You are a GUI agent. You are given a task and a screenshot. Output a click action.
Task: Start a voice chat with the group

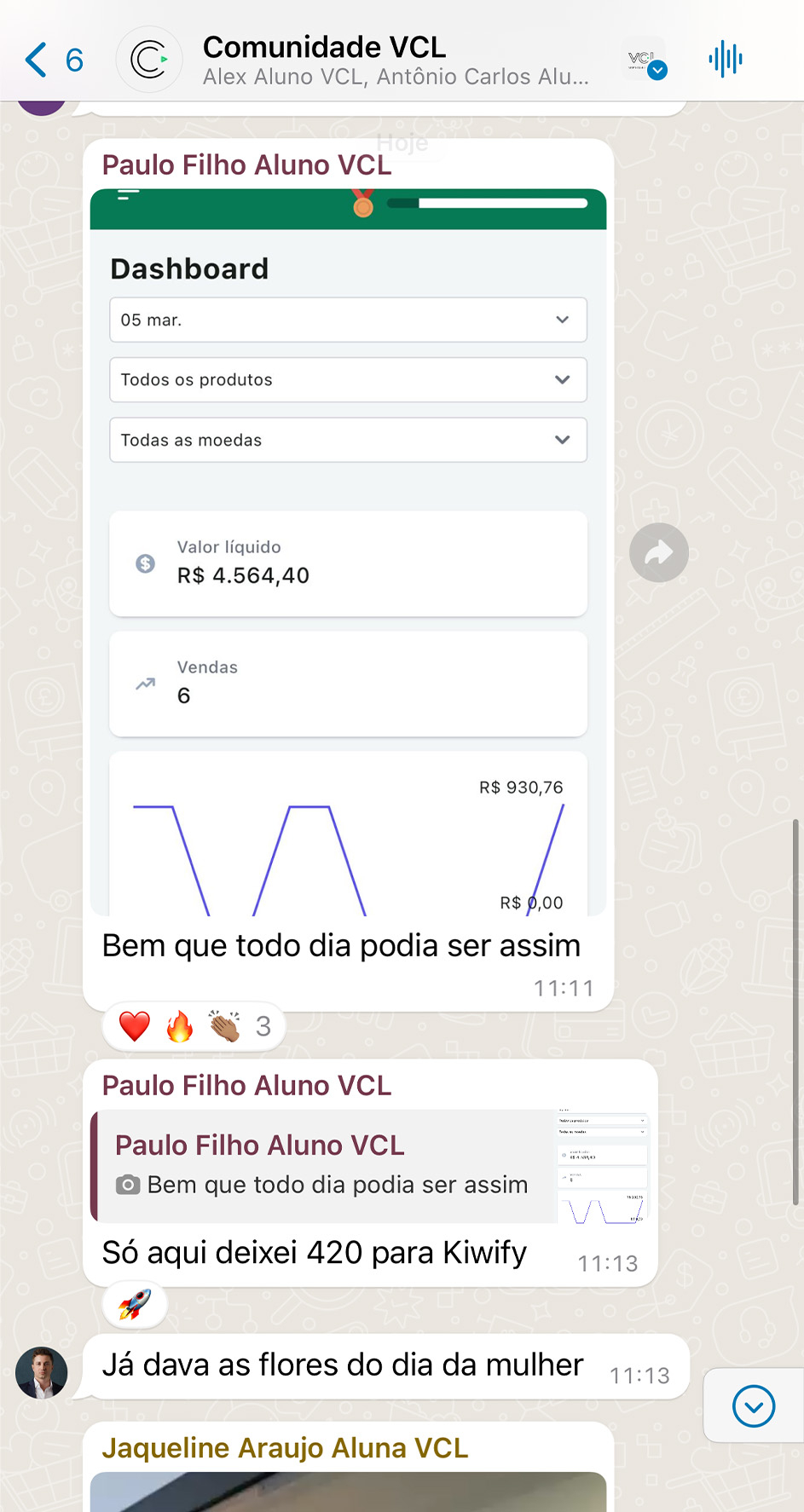point(725,59)
